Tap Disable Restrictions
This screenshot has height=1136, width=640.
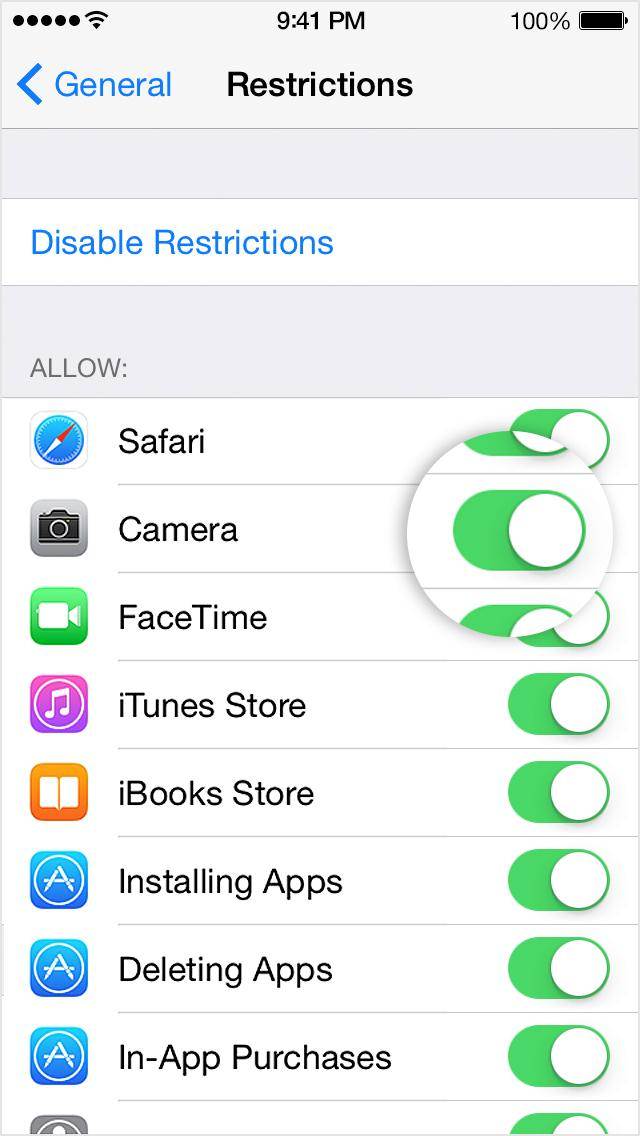182,243
